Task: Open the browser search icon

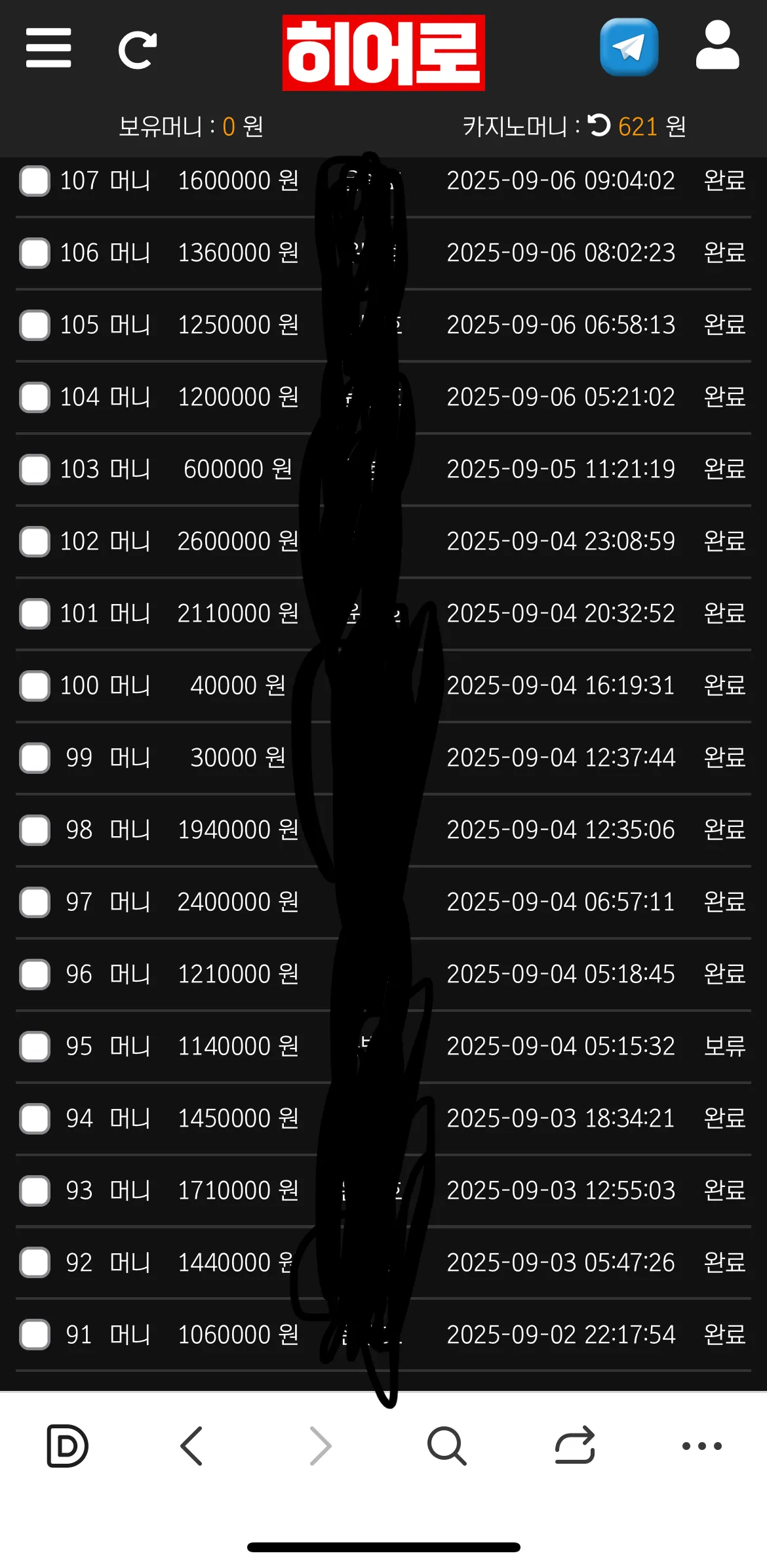Action: 446,1445
